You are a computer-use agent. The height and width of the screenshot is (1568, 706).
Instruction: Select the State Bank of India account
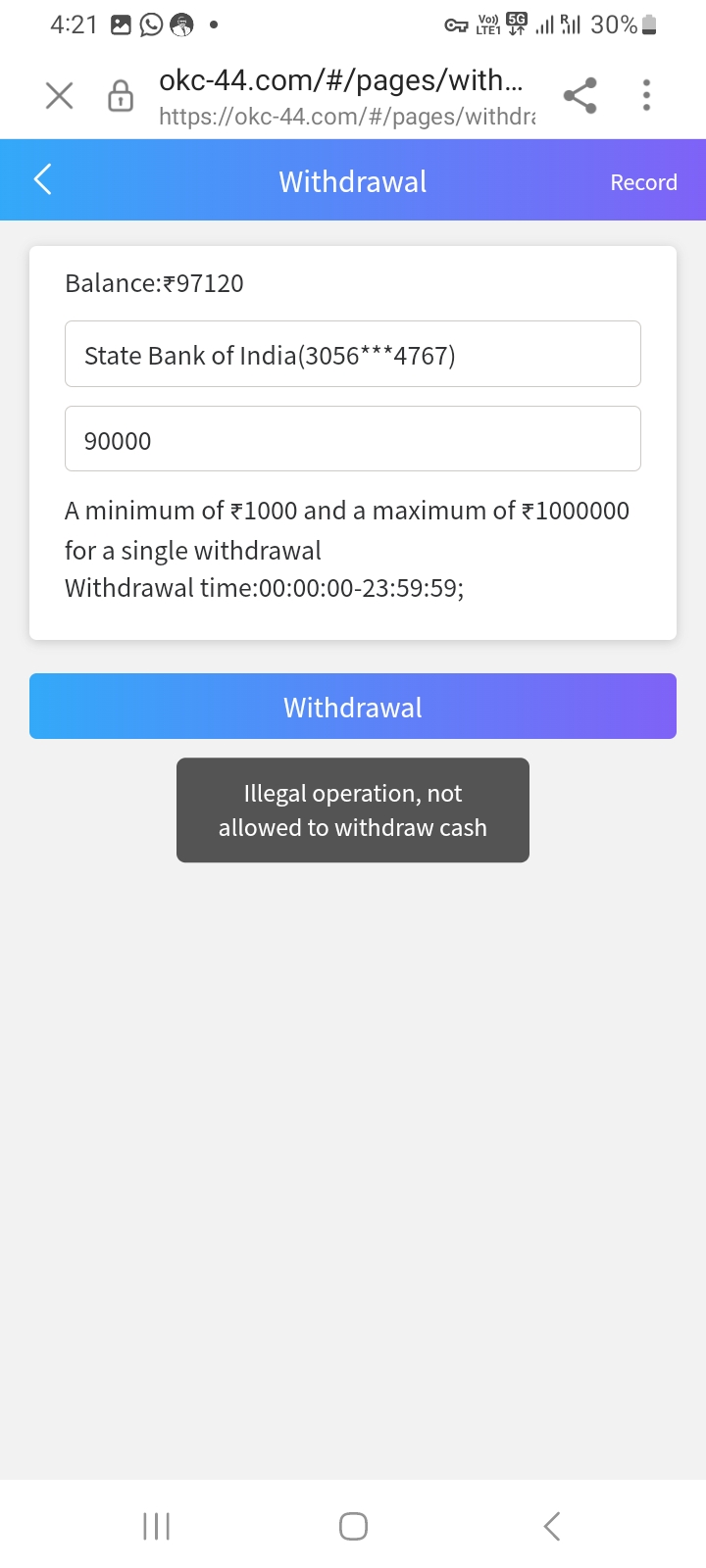click(x=353, y=354)
